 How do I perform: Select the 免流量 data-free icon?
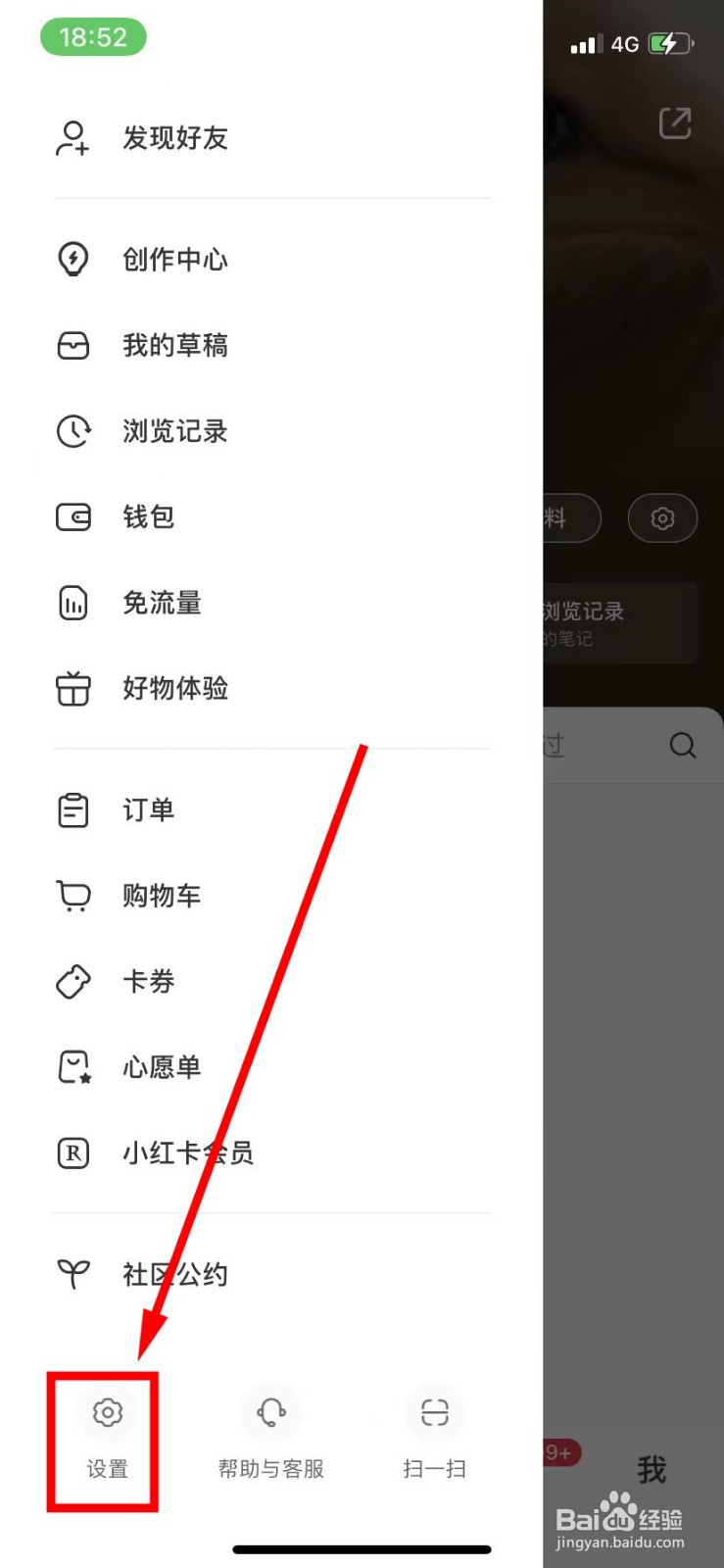tap(73, 603)
